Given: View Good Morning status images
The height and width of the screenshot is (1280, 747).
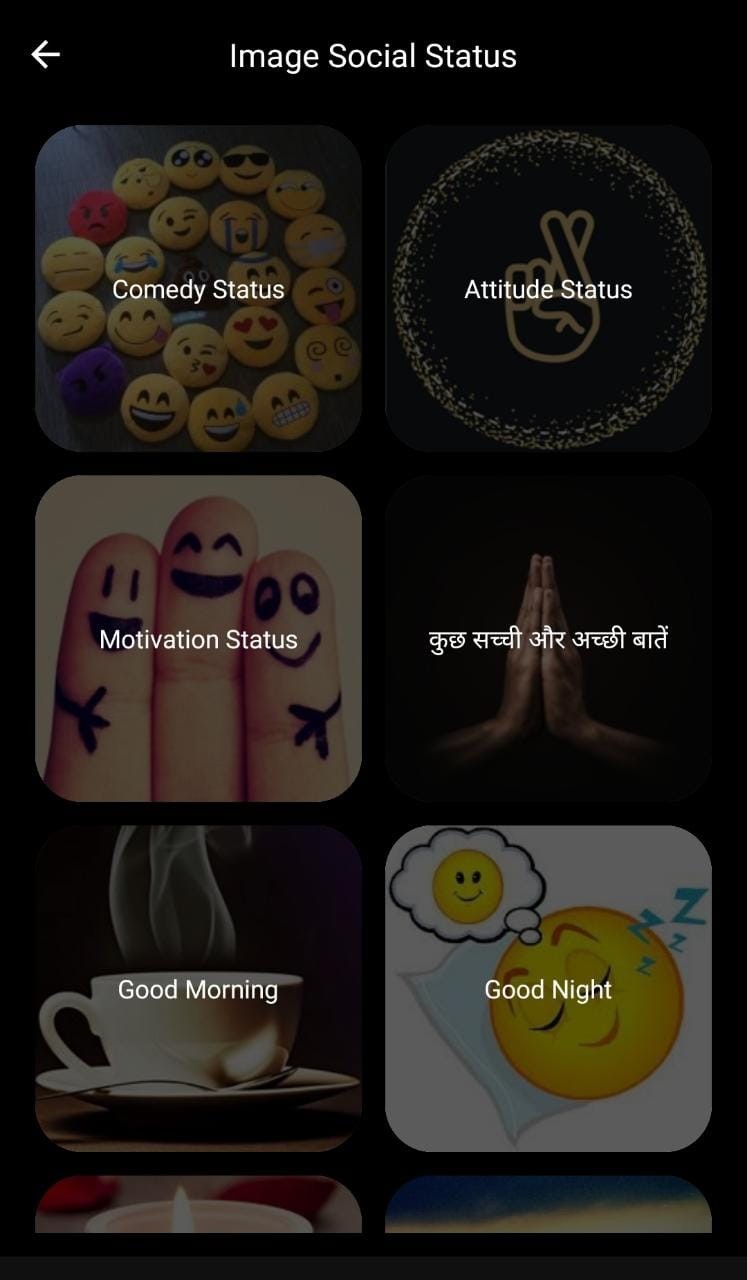Looking at the screenshot, I should pos(198,989).
